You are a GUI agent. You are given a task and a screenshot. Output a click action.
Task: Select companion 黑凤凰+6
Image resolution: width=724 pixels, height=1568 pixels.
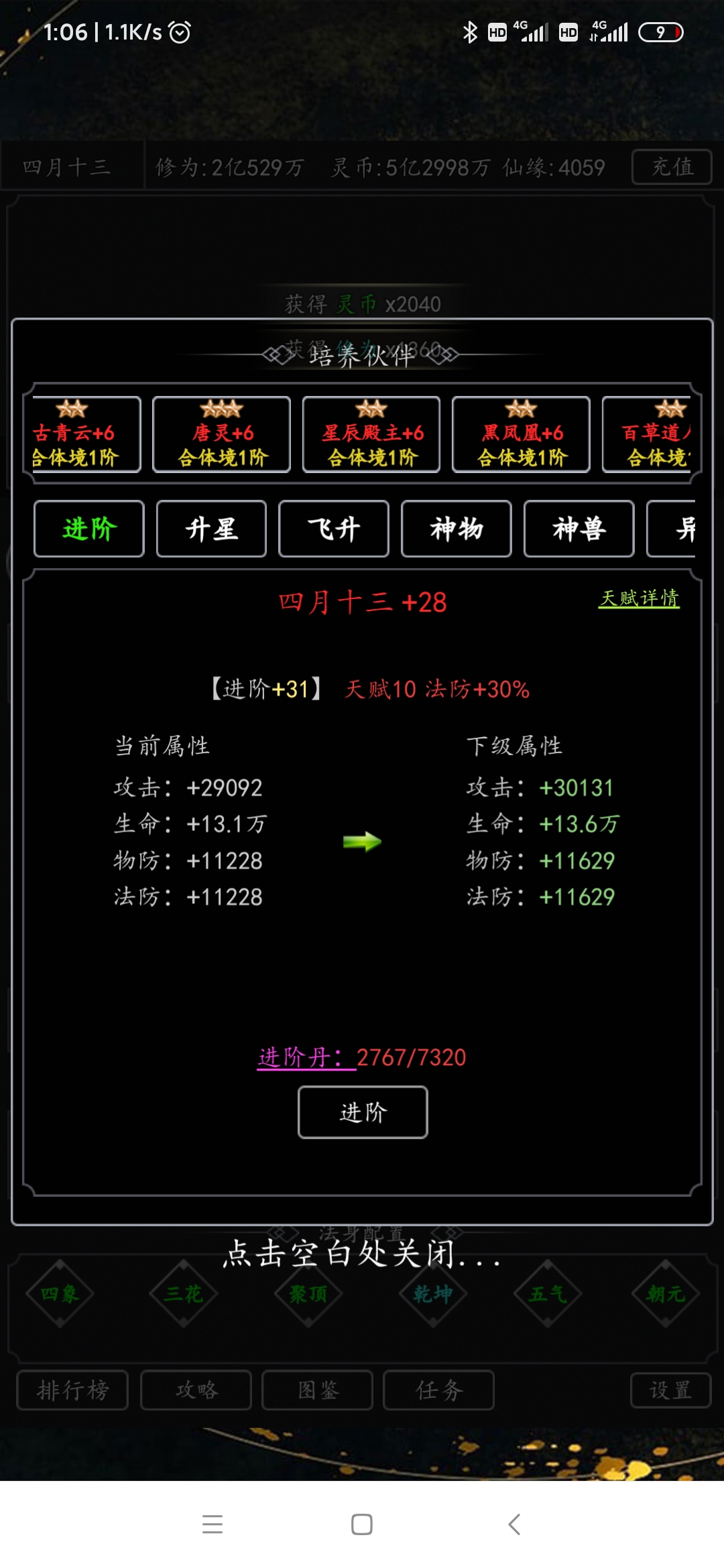click(521, 435)
